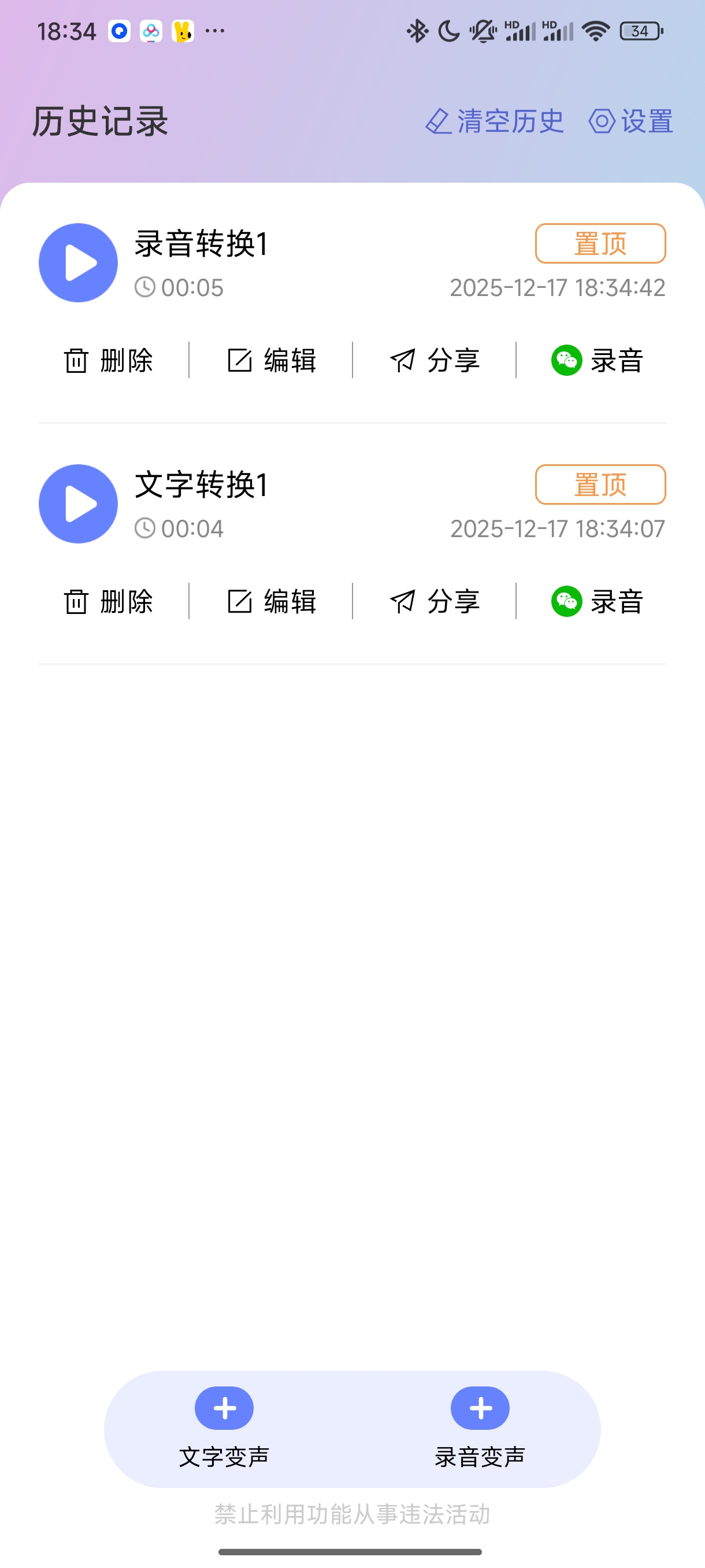The image size is (705, 1568).
Task: Delete the 文字转换1 record via trash icon
Action: [76, 602]
